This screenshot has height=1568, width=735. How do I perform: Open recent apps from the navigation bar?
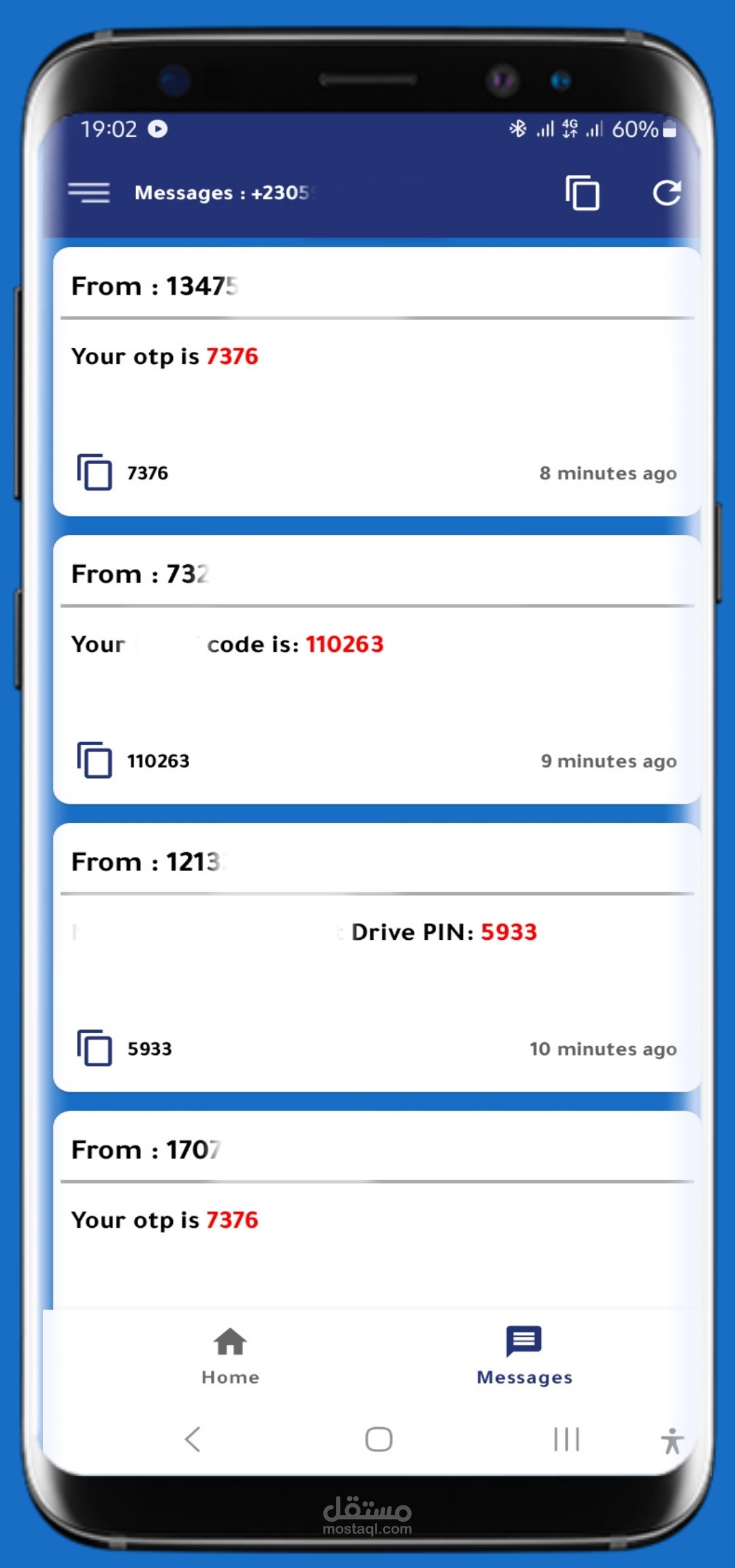566,1439
